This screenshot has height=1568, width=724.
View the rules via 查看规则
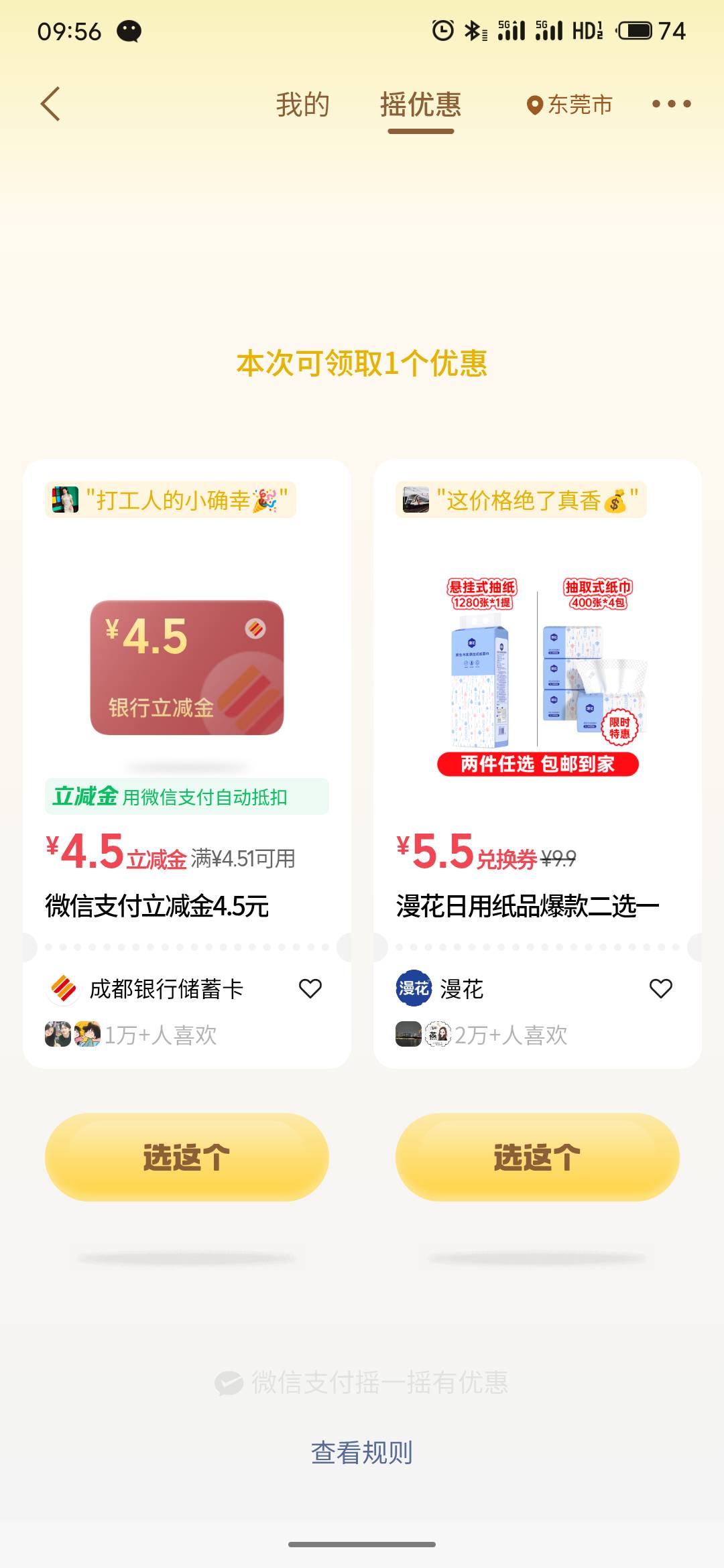362,1453
